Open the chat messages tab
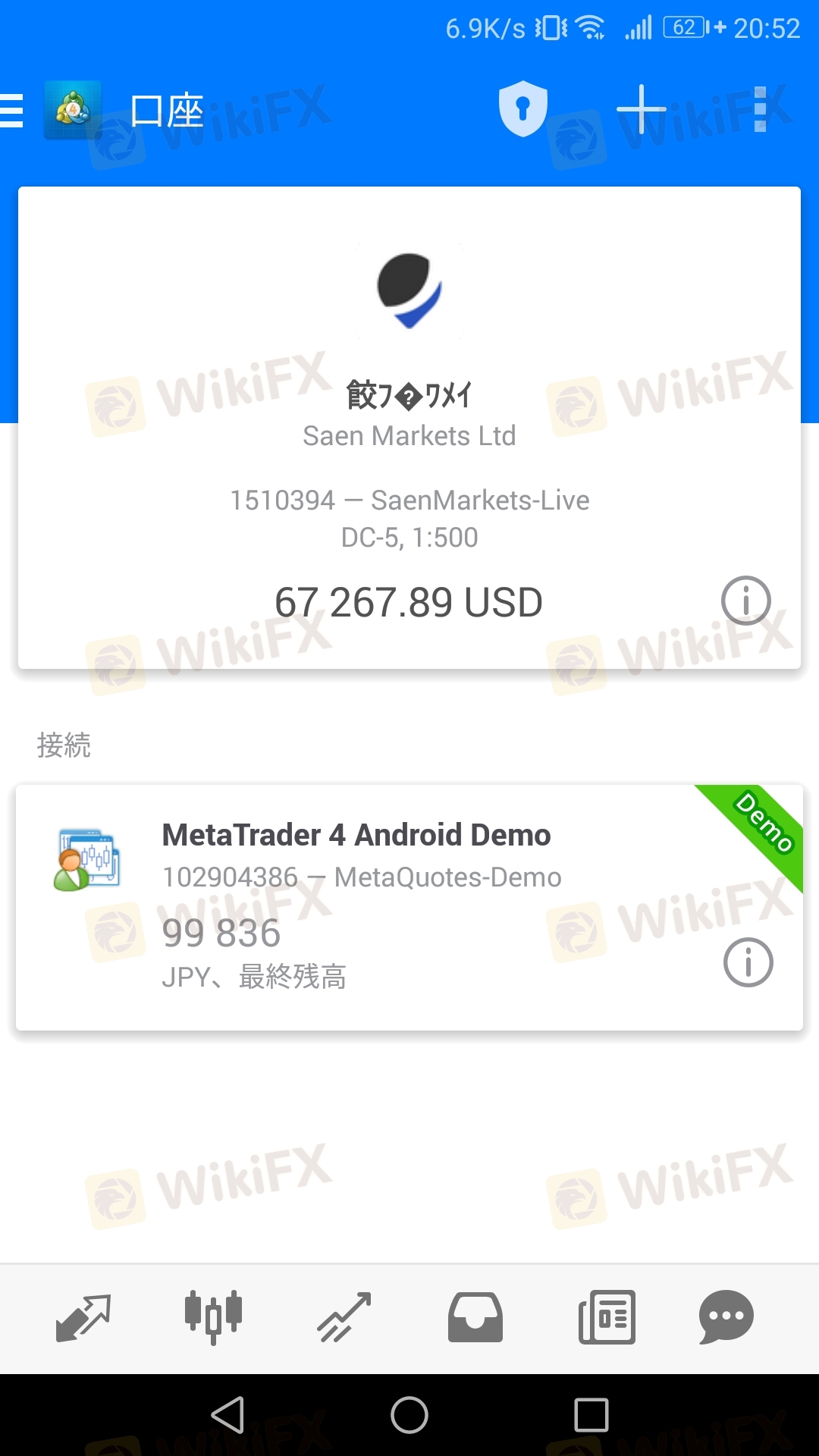This screenshot has width=819, height=1456. point(726,1318)
